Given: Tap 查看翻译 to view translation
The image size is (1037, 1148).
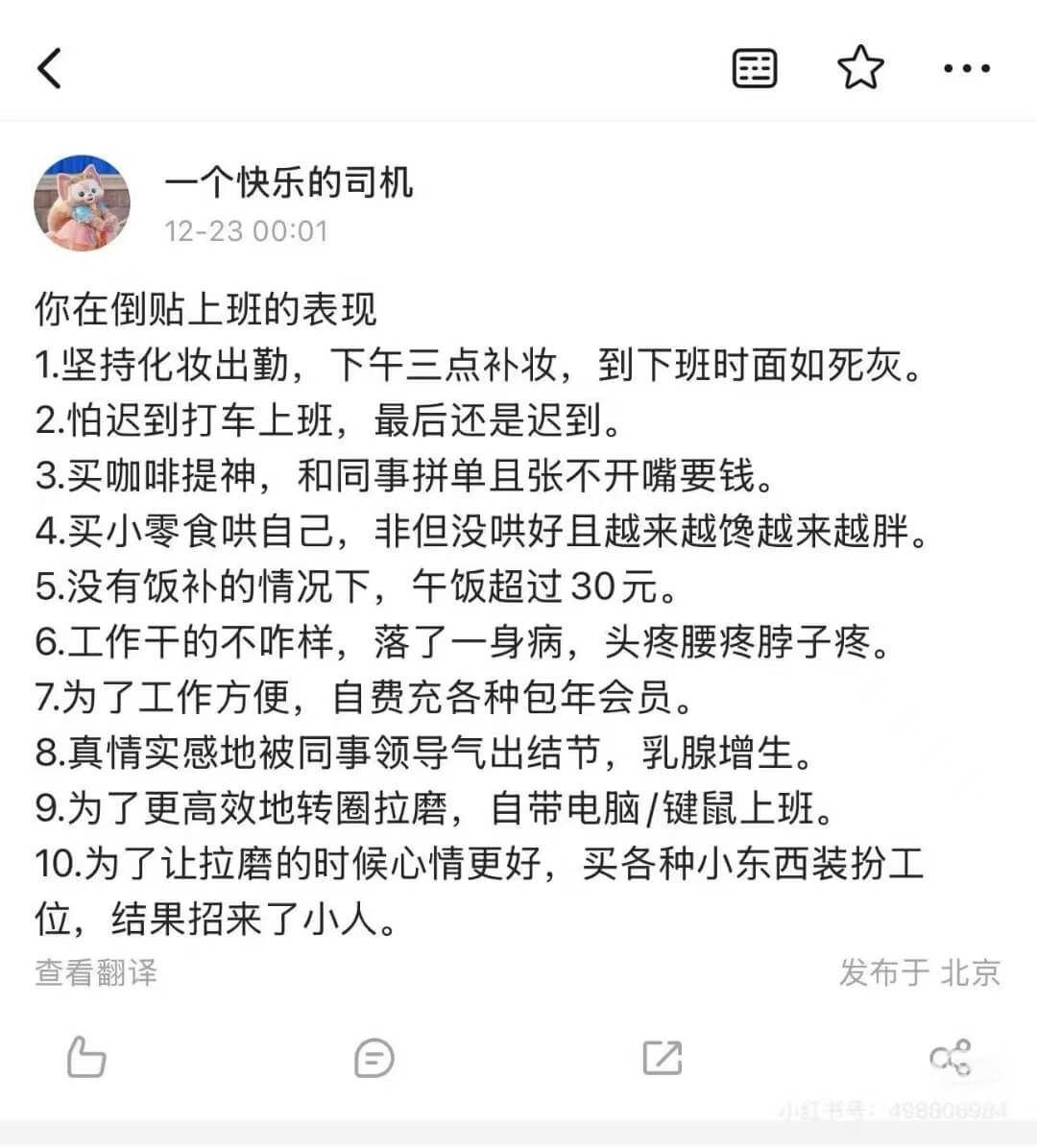Looking at the screenshot, I should [x=97, y=973].
